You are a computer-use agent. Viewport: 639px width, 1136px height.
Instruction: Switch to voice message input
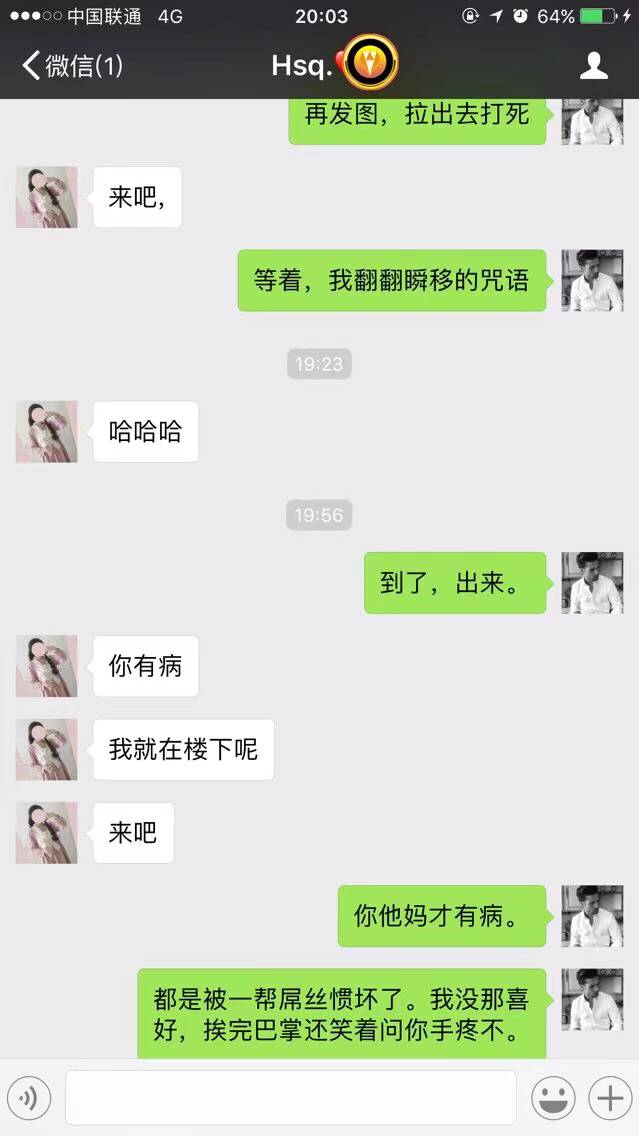coord(30,1098)
